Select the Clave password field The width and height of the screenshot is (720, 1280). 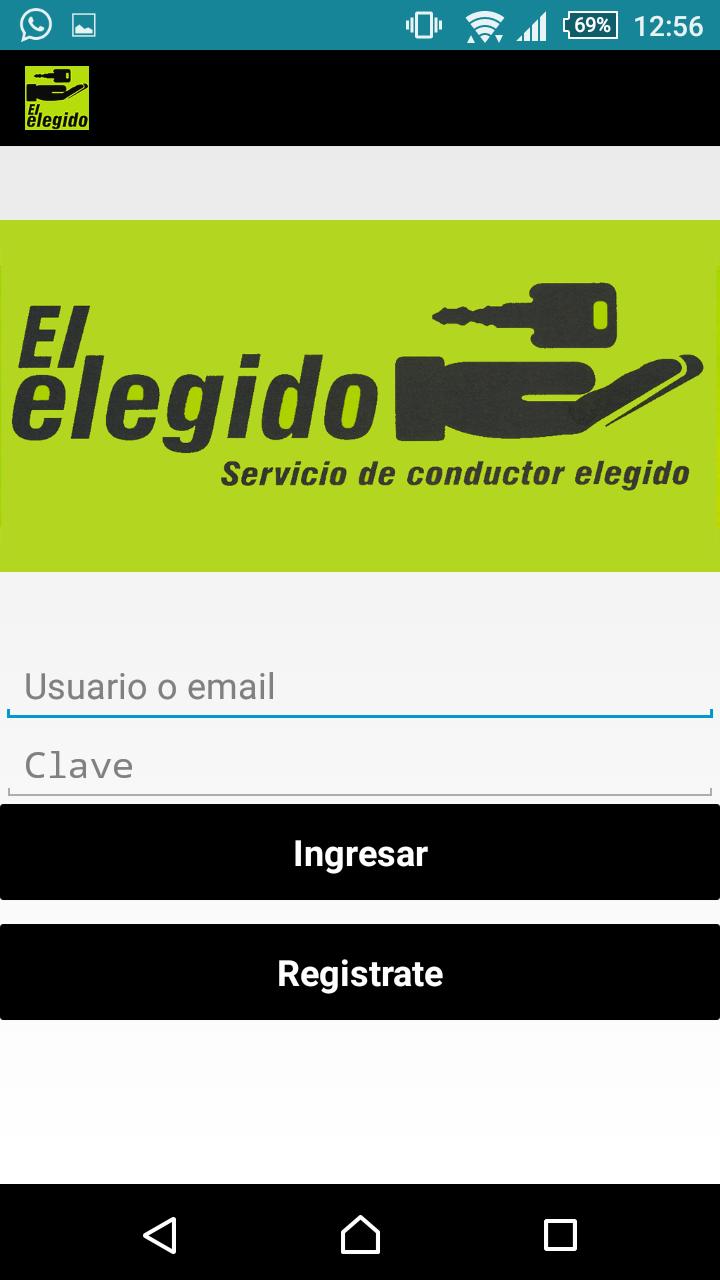point(360,766)
